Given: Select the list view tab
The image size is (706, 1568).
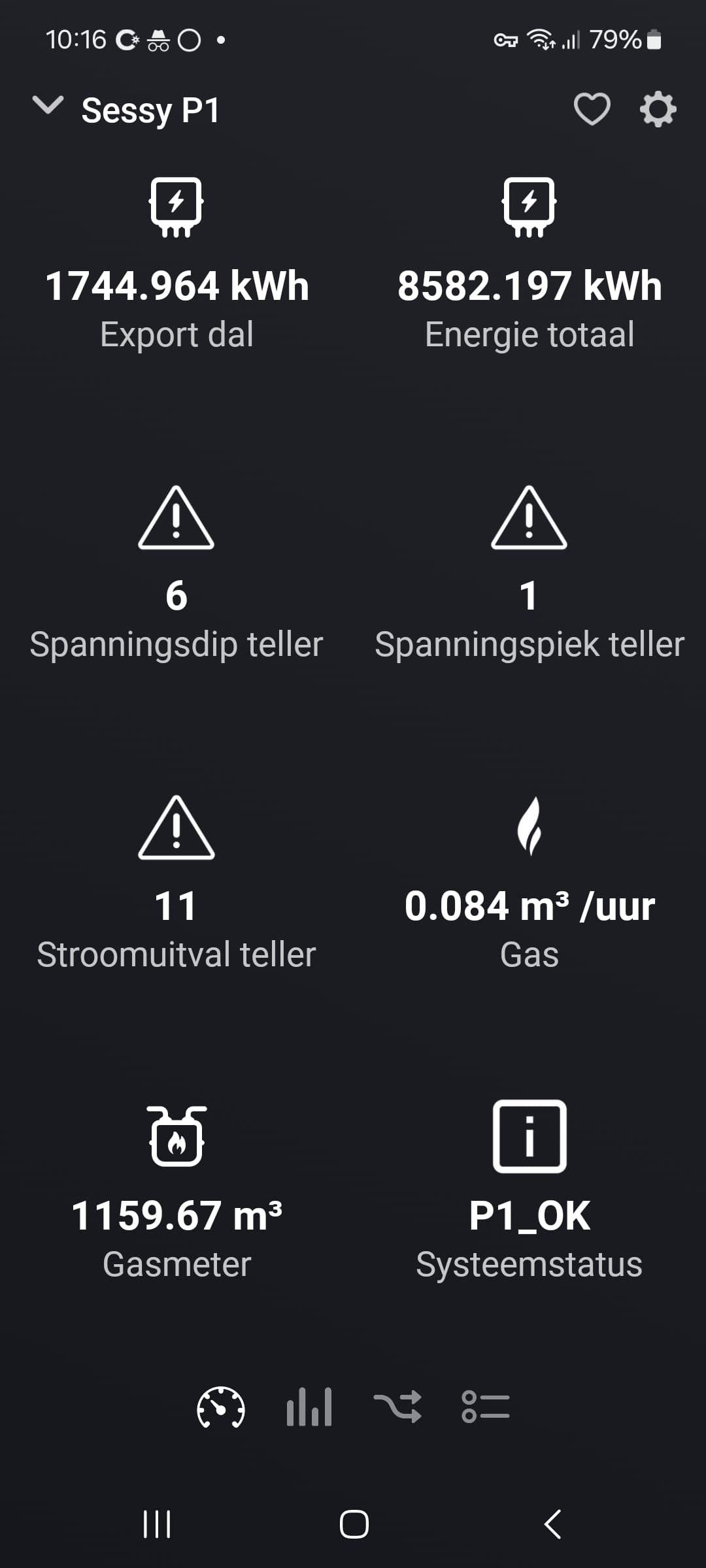Looking at the screenshot, I should point(486,1407).
